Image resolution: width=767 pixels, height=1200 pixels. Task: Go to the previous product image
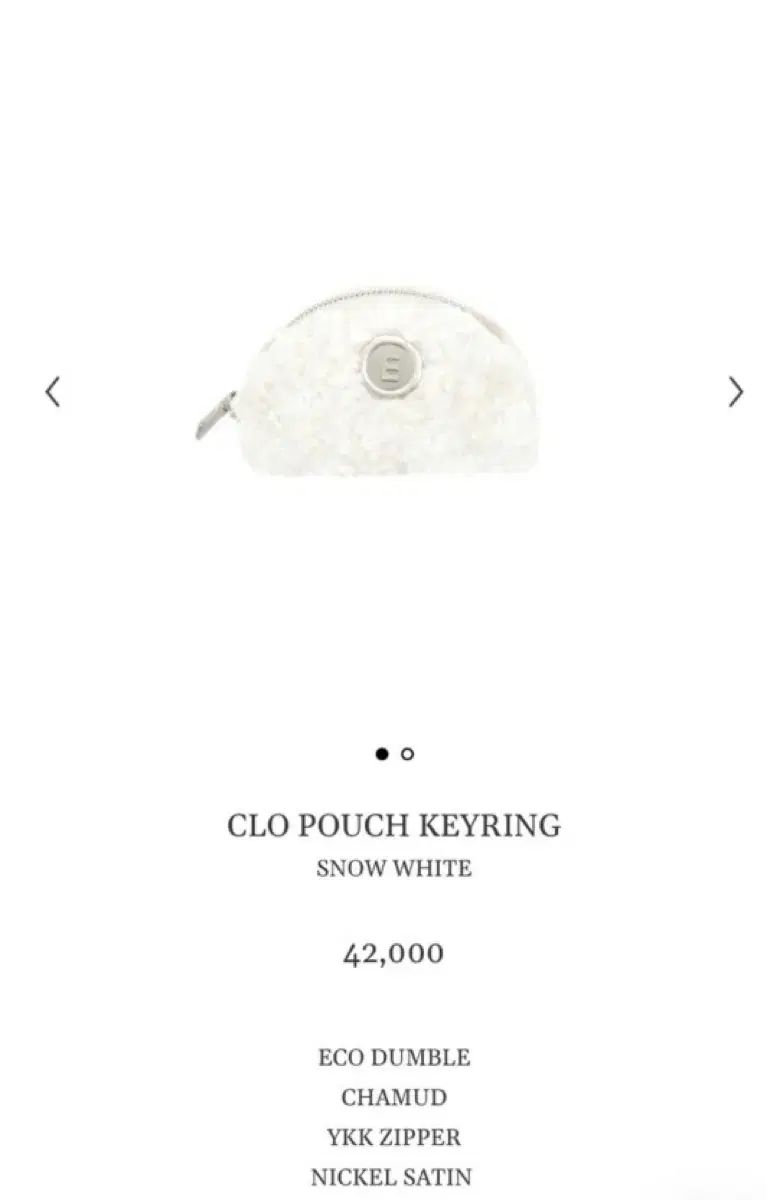coord(53,391)
